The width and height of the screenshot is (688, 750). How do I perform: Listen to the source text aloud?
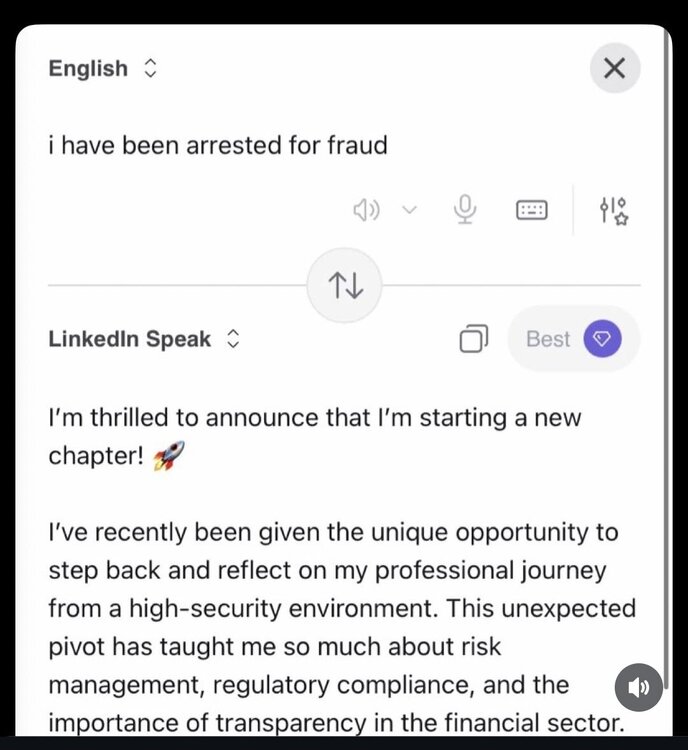point(366,210)
